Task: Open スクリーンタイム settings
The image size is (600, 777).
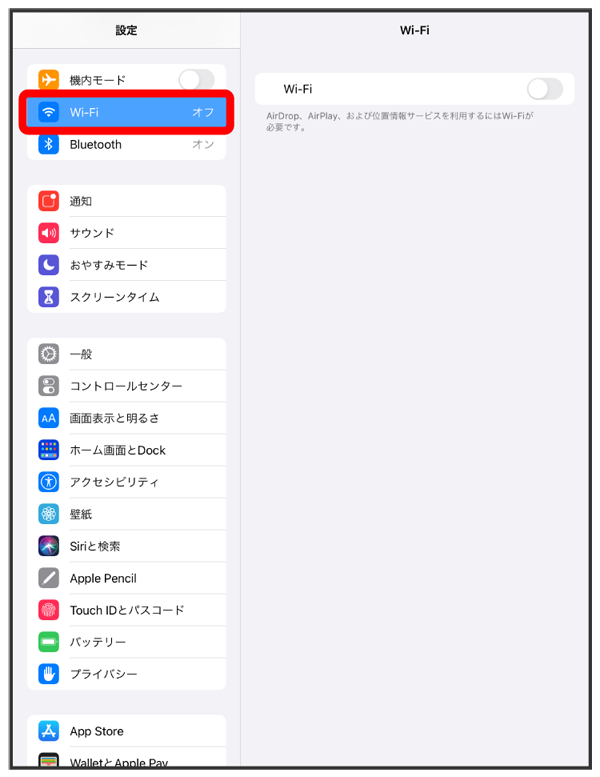Action: (126, 297)
